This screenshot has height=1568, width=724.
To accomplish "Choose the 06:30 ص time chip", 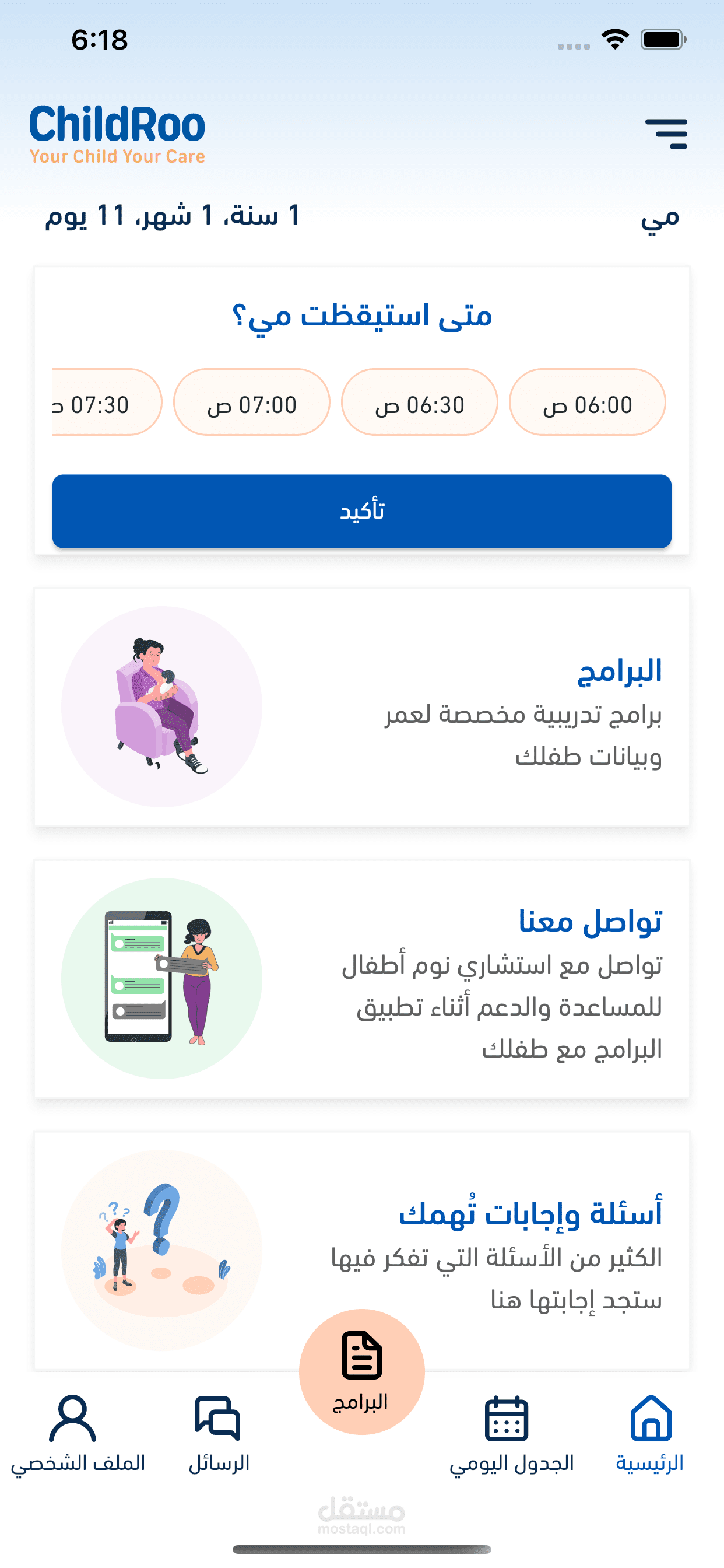I will (419, 402).
